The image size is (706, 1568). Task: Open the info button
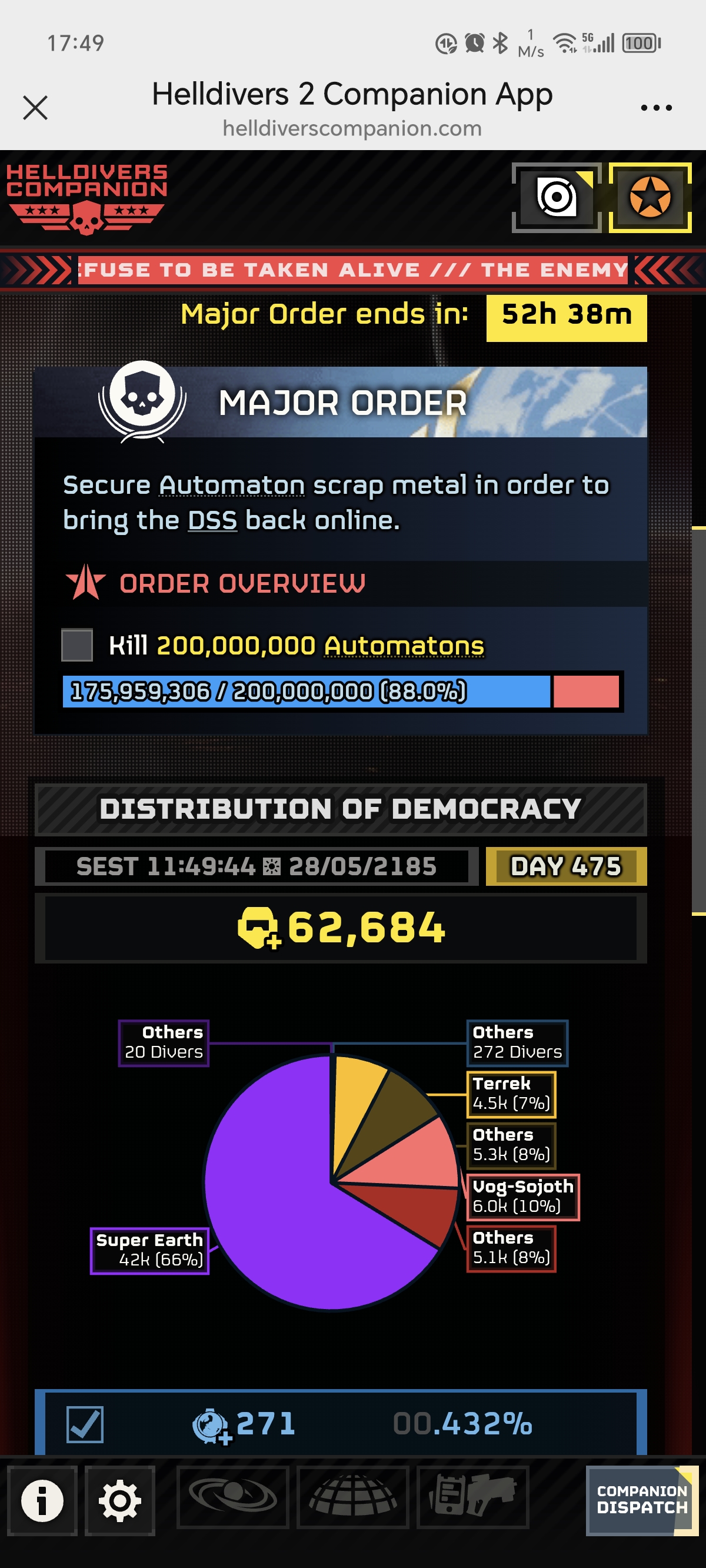tap(42, 1500)
